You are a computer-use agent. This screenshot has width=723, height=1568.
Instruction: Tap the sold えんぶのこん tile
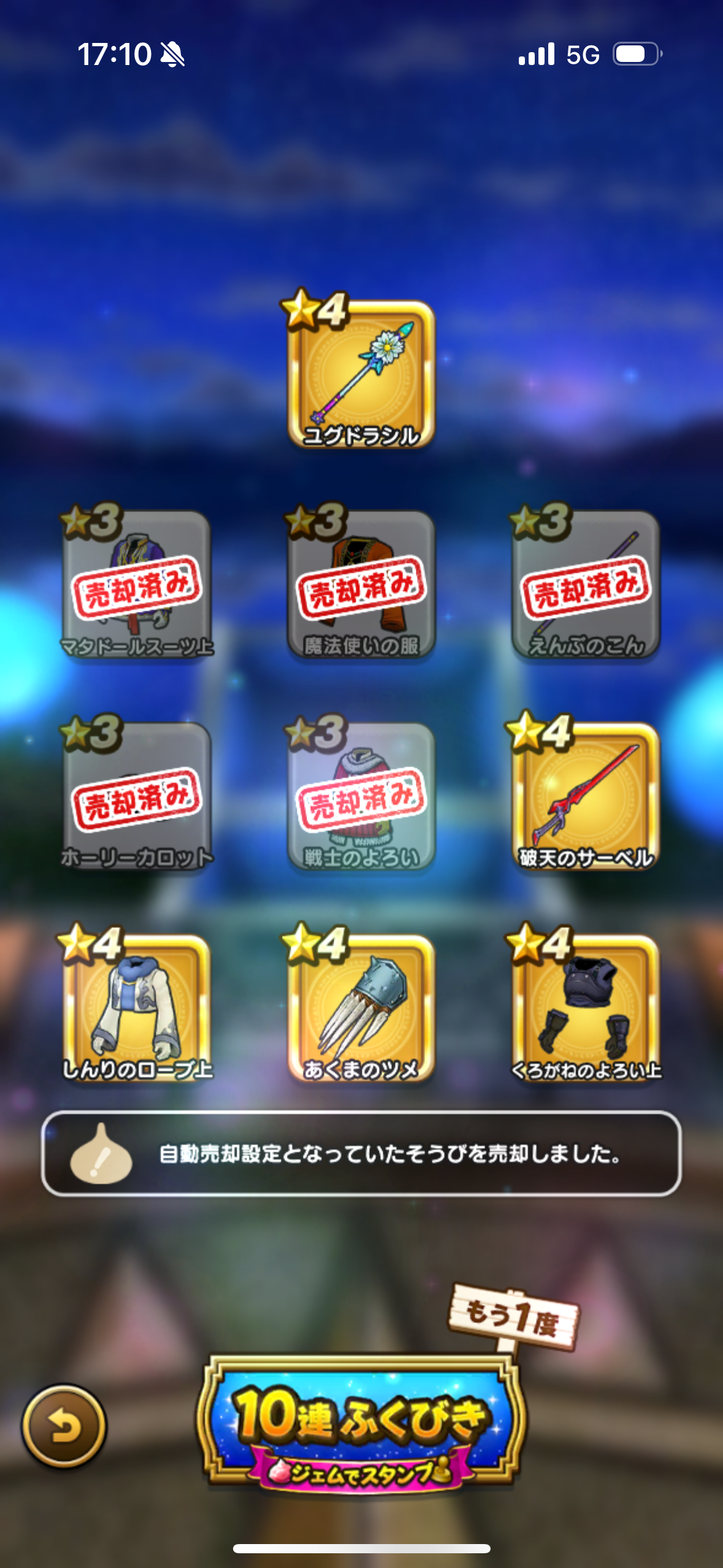point(586,585)
